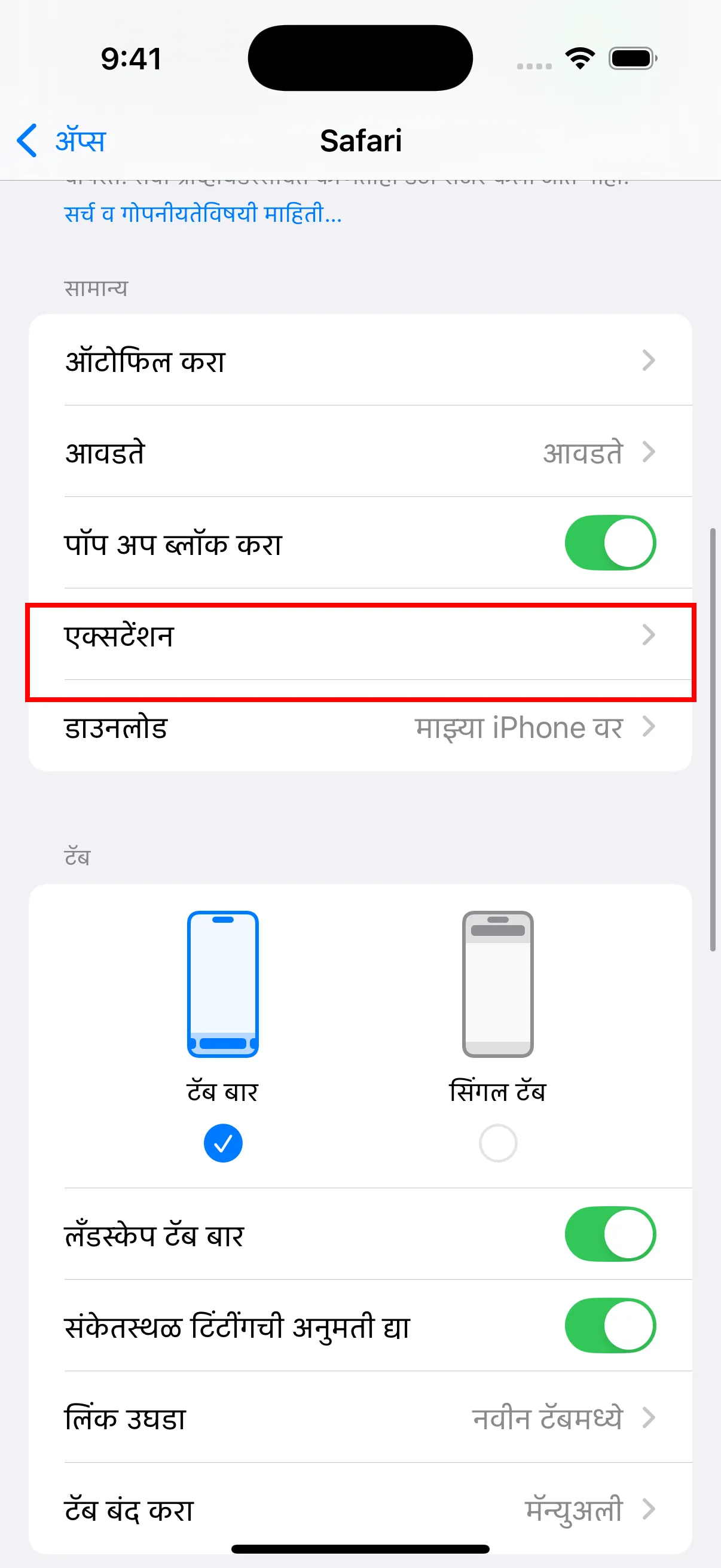
Task: Disable संकेतस्थळ टिंटींगची अनुमती द्या
Action: coord(610,1325)
